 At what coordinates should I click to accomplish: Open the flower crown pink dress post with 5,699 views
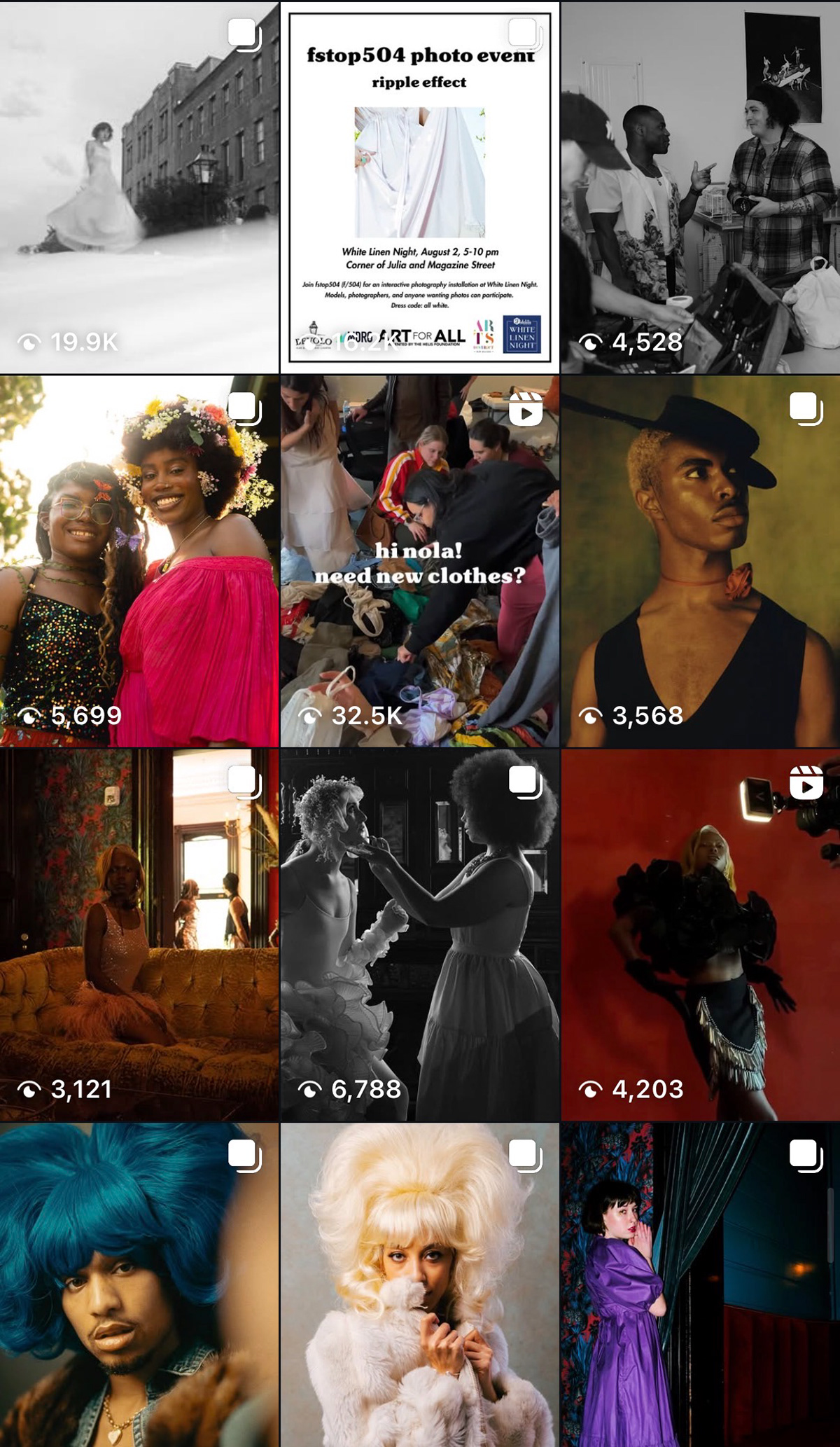point(139,561)
